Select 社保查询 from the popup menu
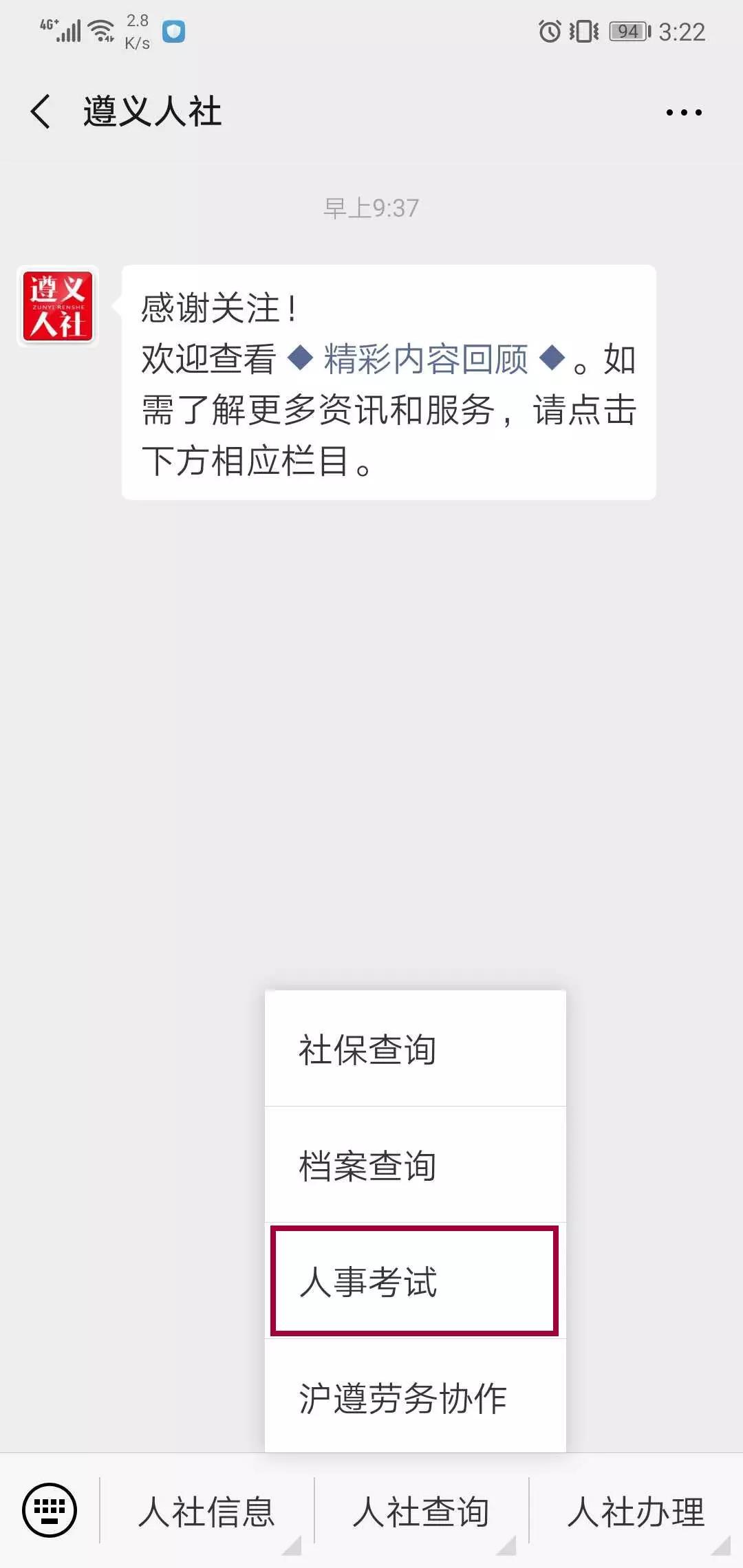 point(415,1049)
